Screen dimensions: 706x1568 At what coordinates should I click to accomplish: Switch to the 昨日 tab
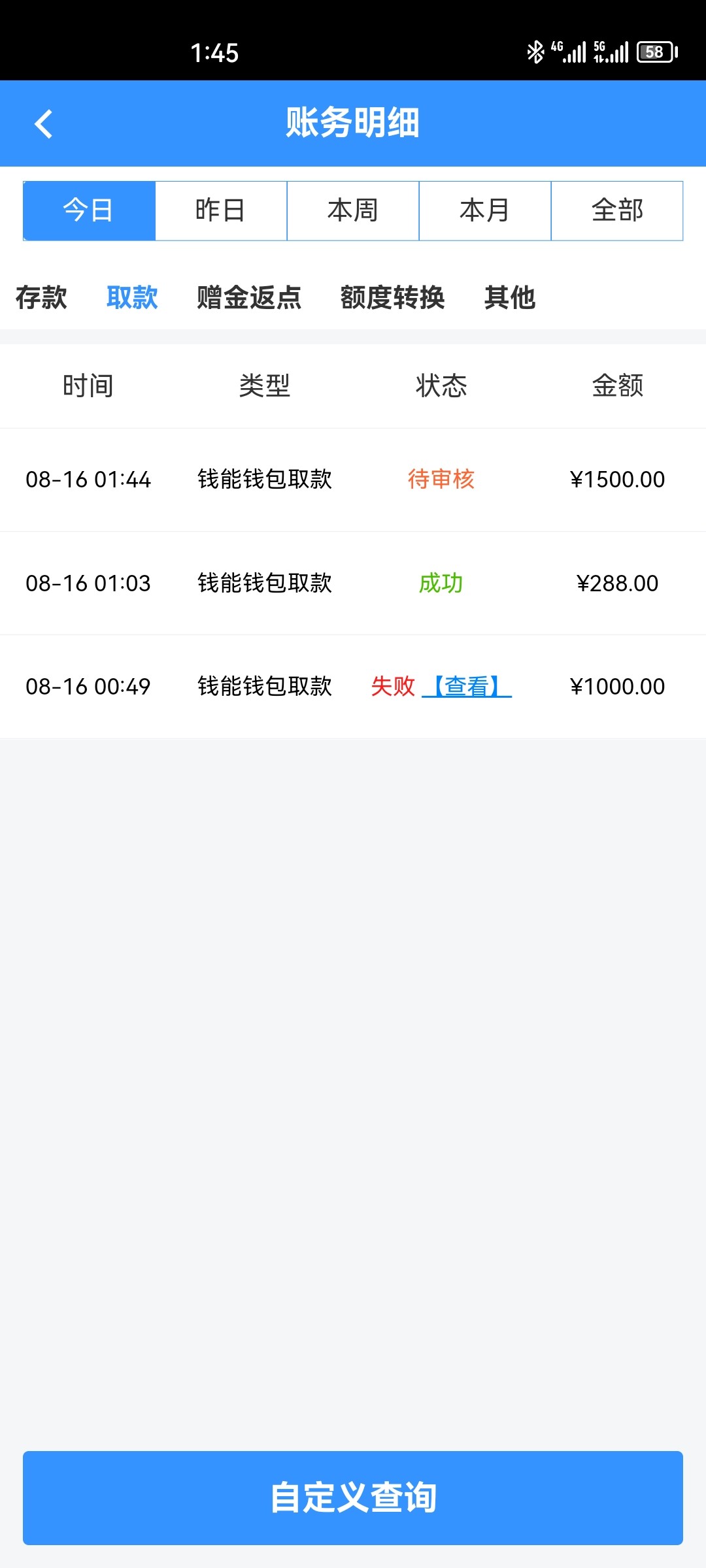tap(221, 210)
